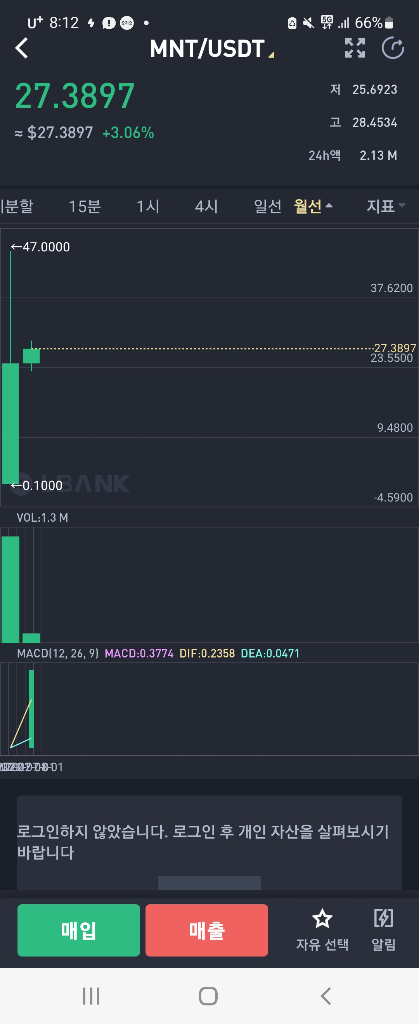Switch to the 일선 daily chart
The image size is (419, 1024).
pos(268,207)
